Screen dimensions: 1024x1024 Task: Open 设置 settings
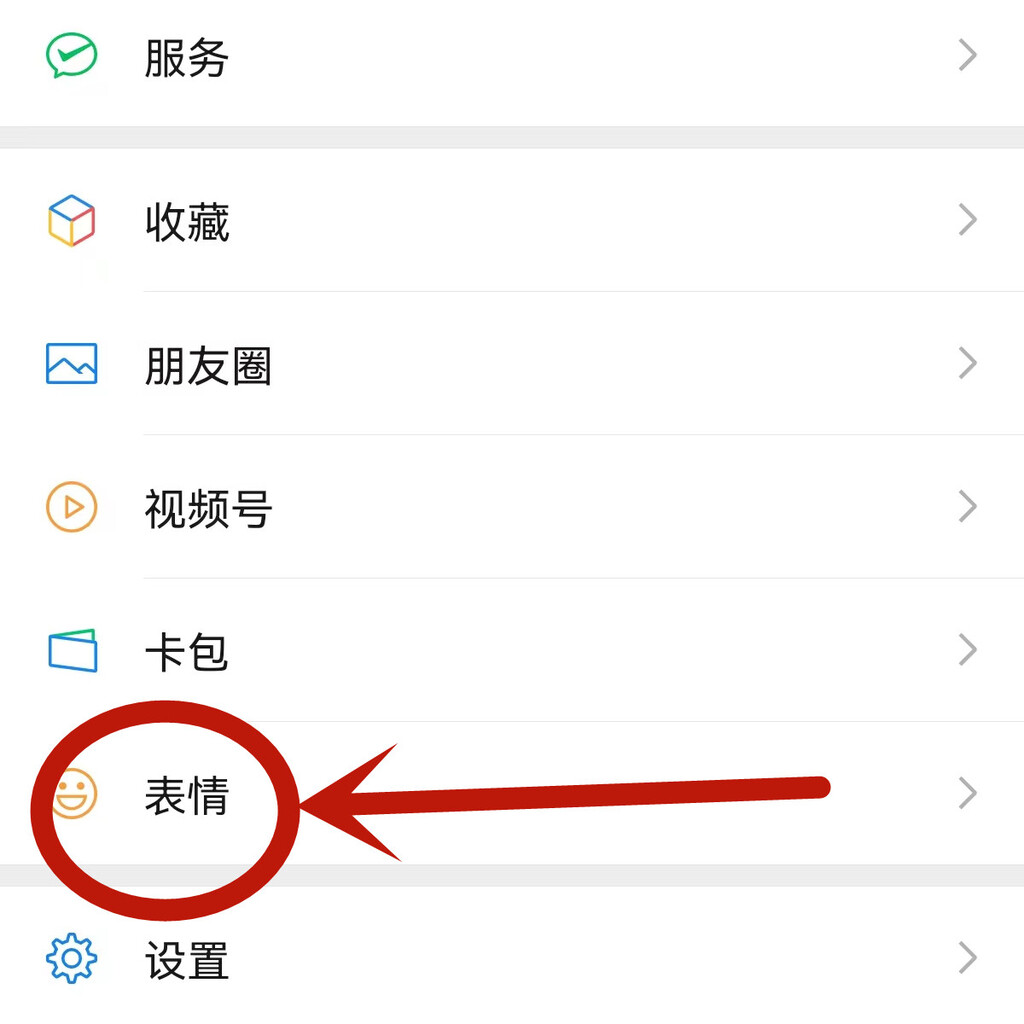187,959
